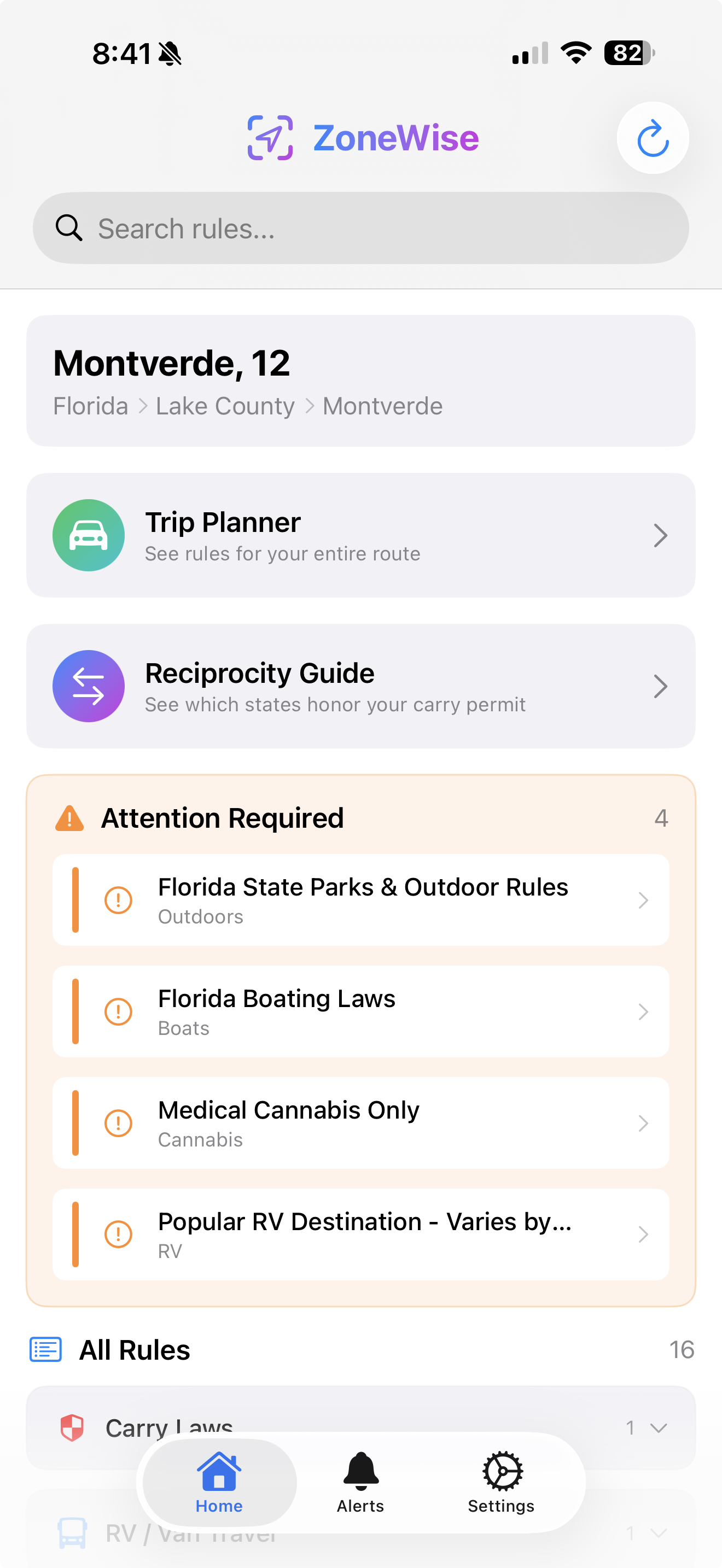Screen dimensions: 722x1568
Task: Tap the Search rules input field
Action: tap(361, 227)
